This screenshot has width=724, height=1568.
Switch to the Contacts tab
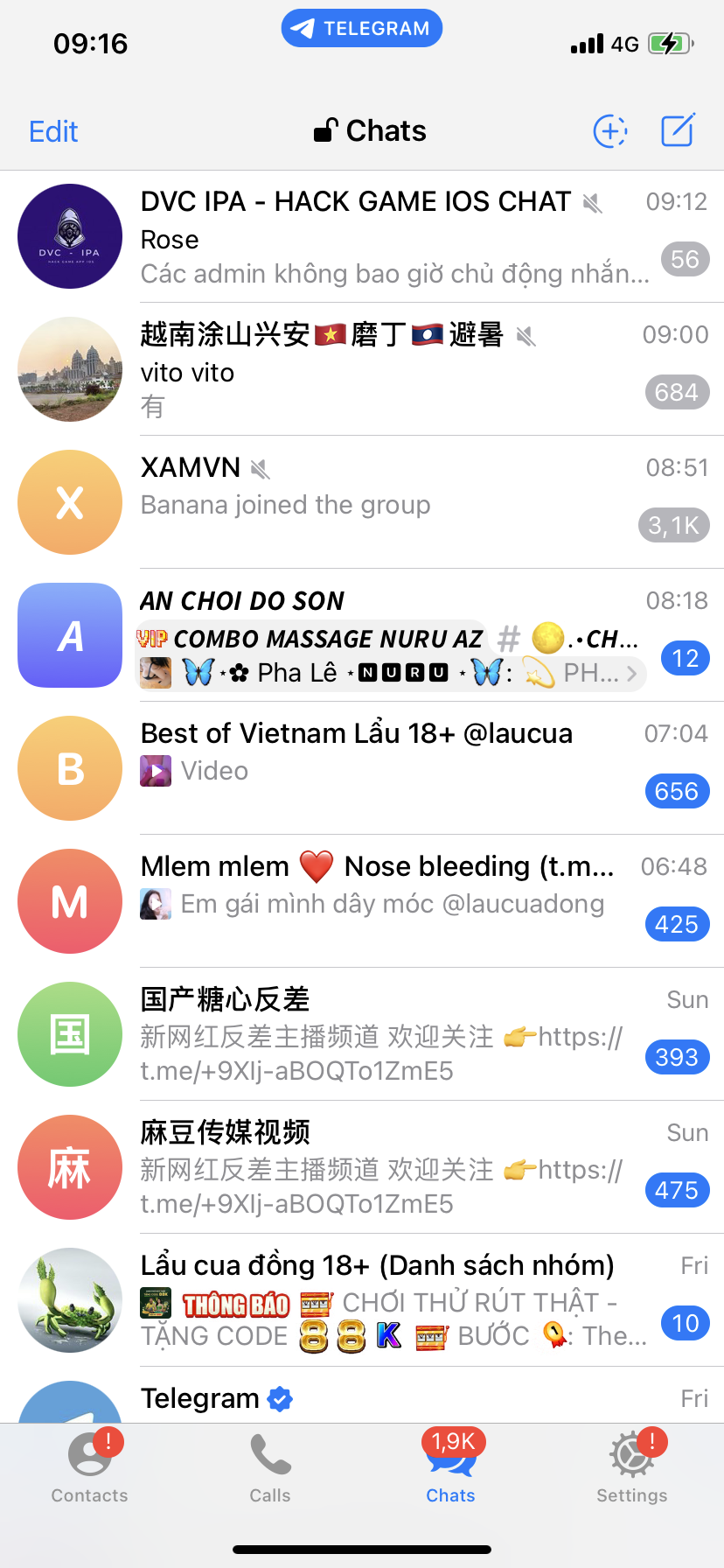pyautogui.click(x=89, y=1468)
